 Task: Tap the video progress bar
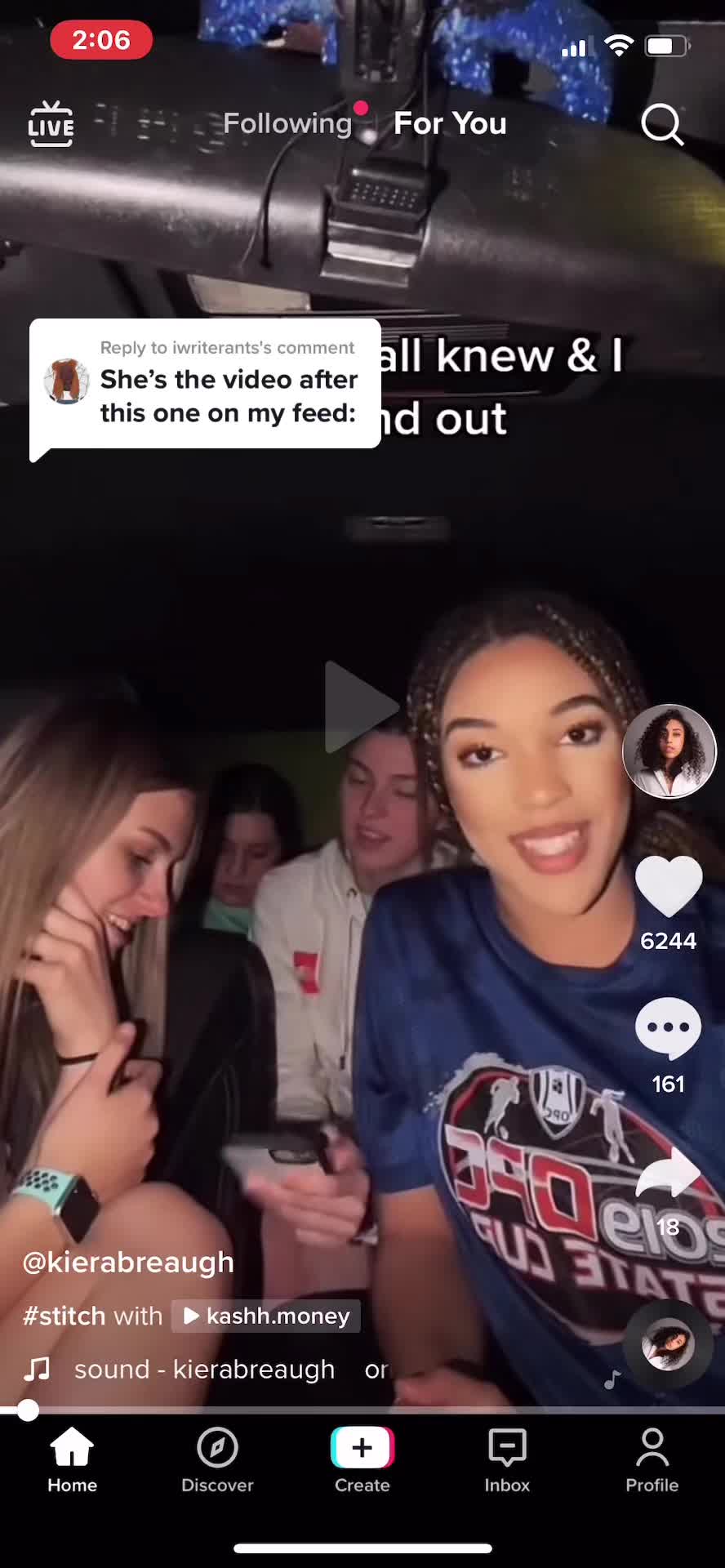pyautogui.click(x=362, y=1410)
